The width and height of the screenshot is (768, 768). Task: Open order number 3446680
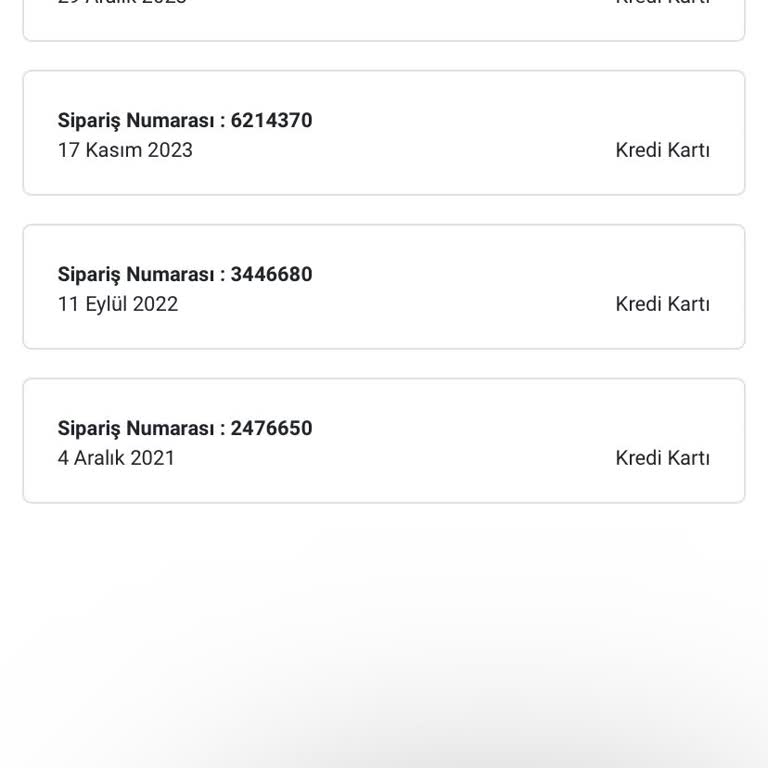384,288
